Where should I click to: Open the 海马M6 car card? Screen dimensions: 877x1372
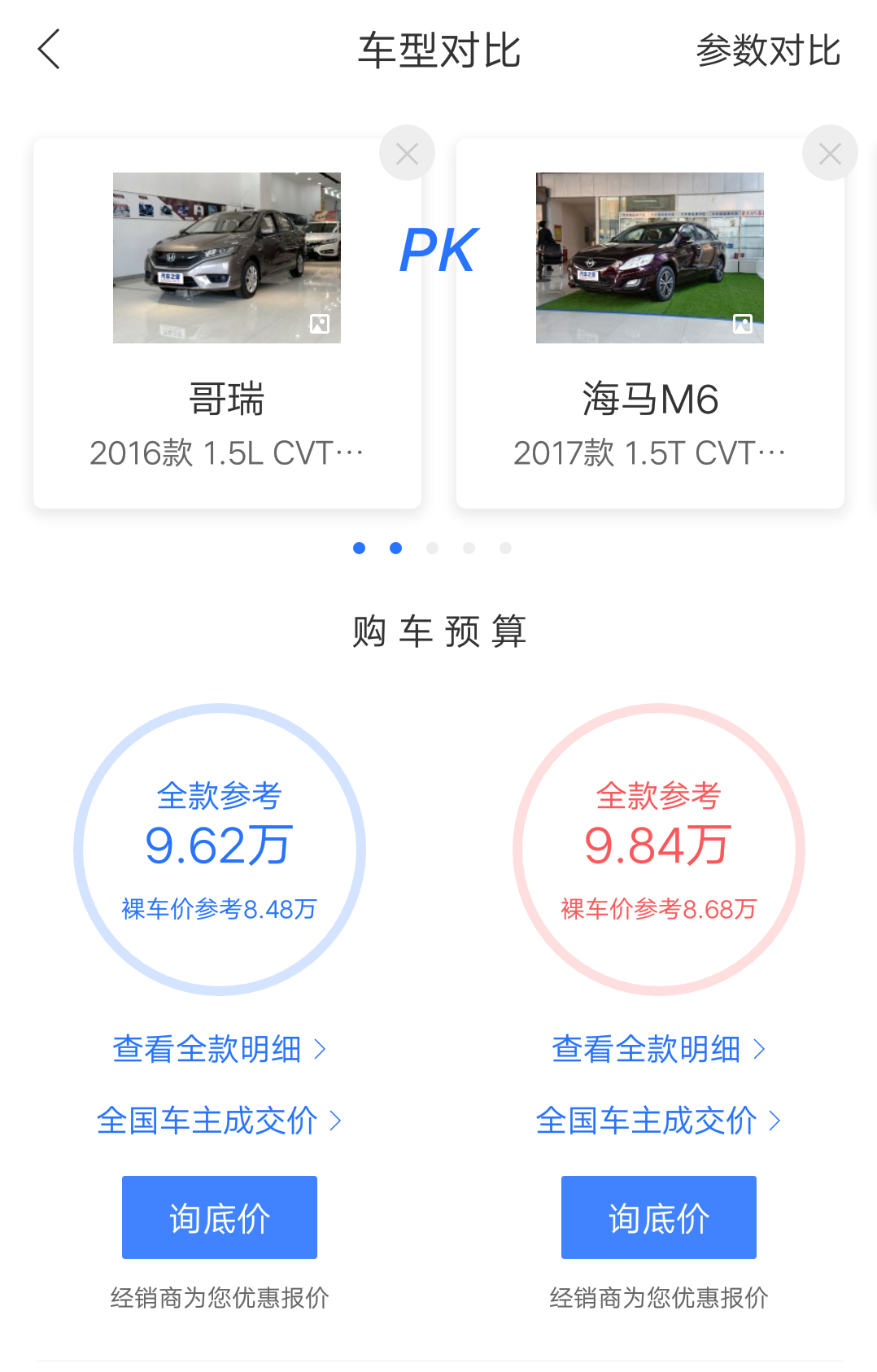pos(650,324)
